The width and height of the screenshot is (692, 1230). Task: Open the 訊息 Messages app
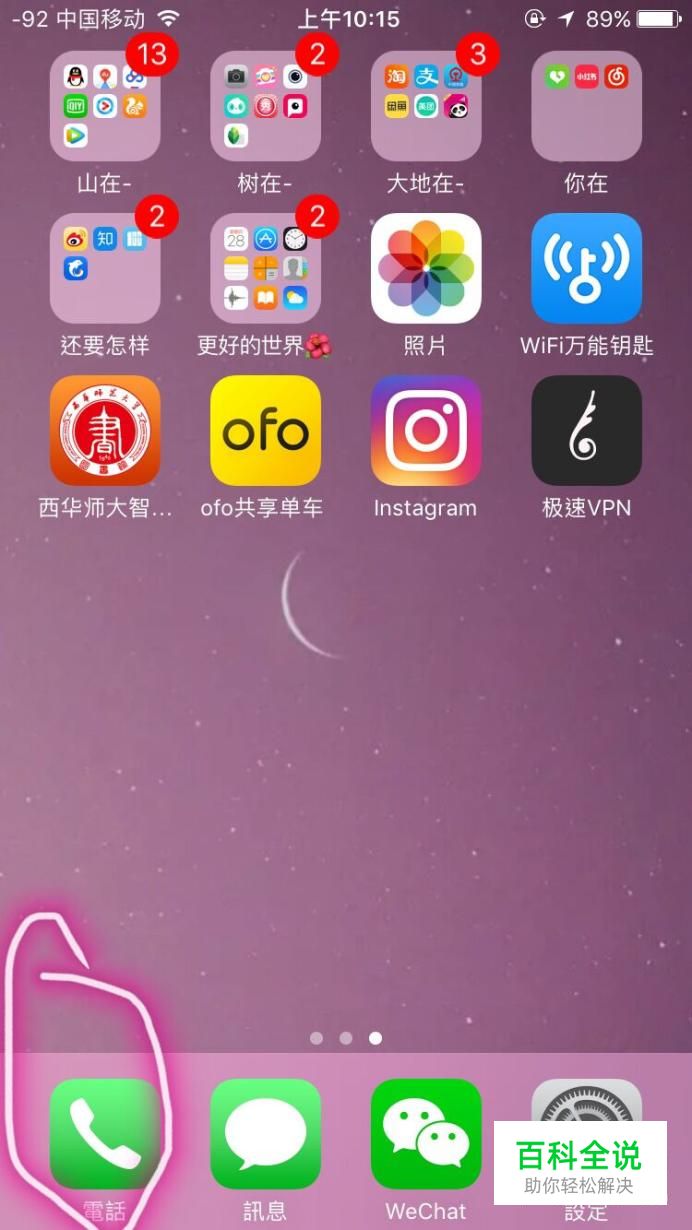coord(265,1134)
